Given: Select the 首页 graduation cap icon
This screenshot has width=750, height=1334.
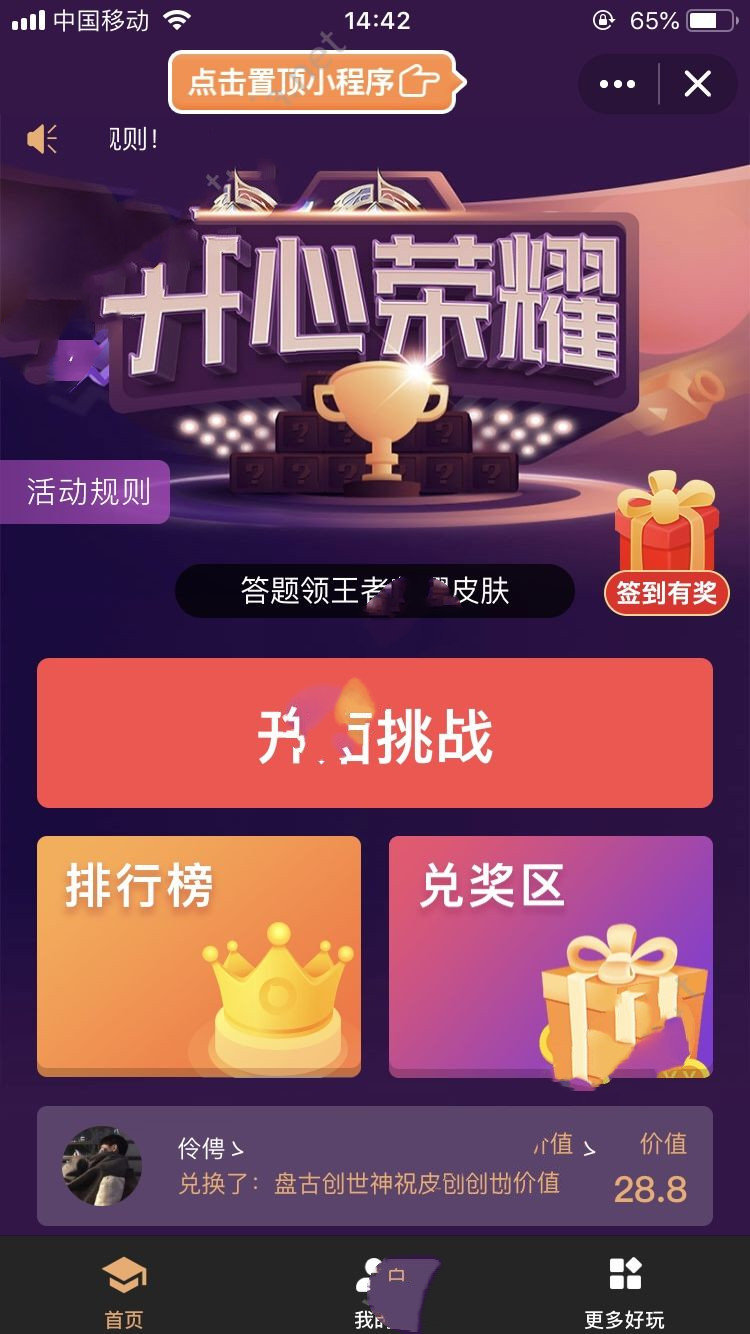Looking at the screenshot, I should pyautogui.click(x=123, y=1272).
